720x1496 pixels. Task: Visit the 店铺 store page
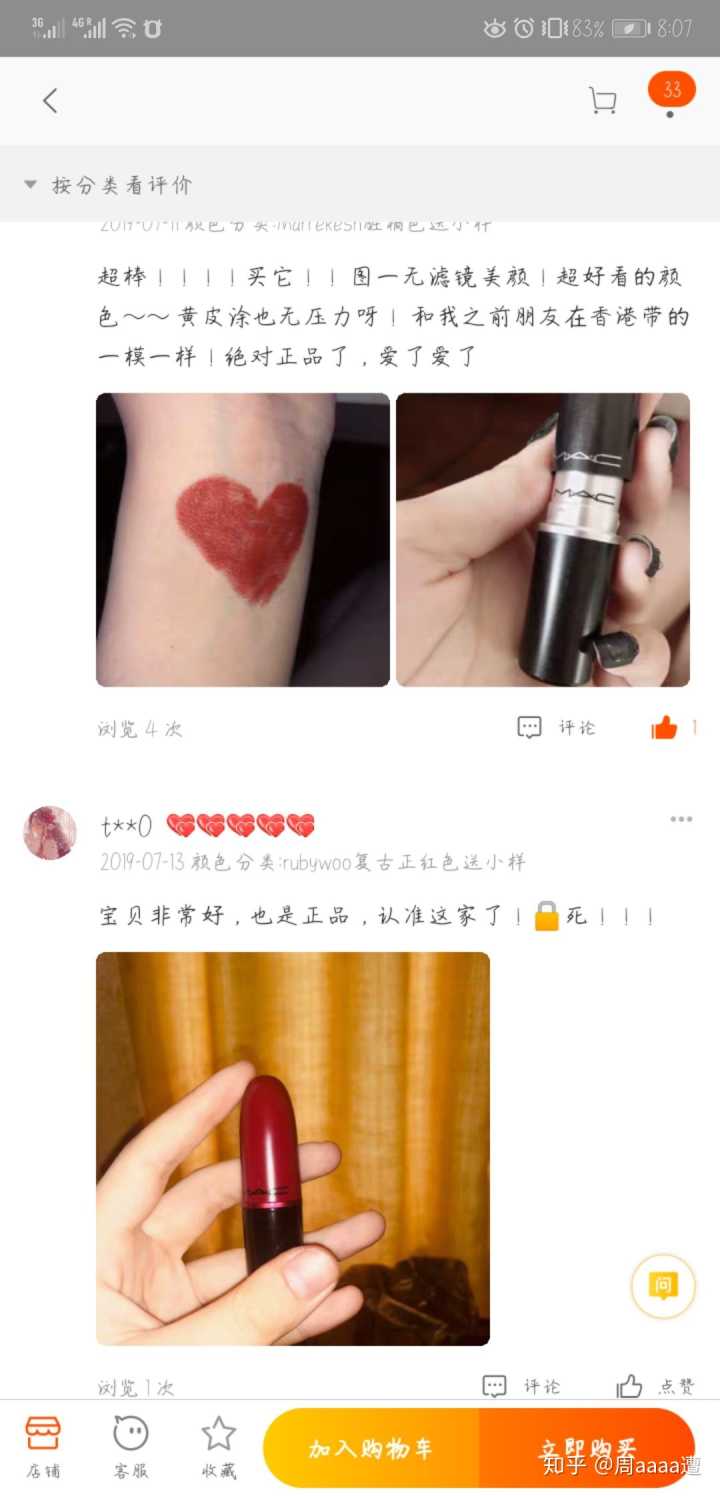coord(43,1446)
